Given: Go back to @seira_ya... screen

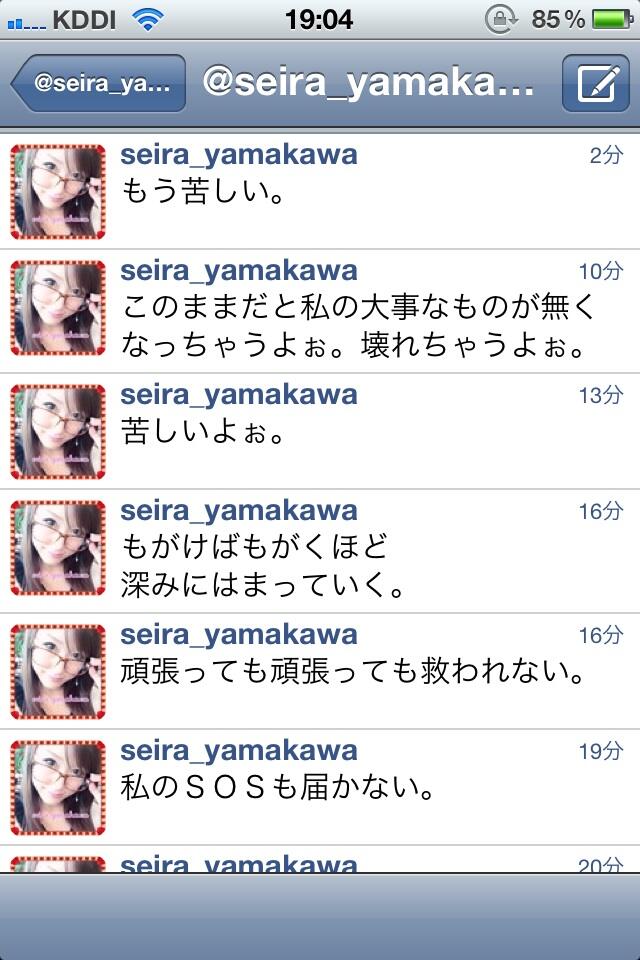Looking at the screenshot, I should 100,82.
